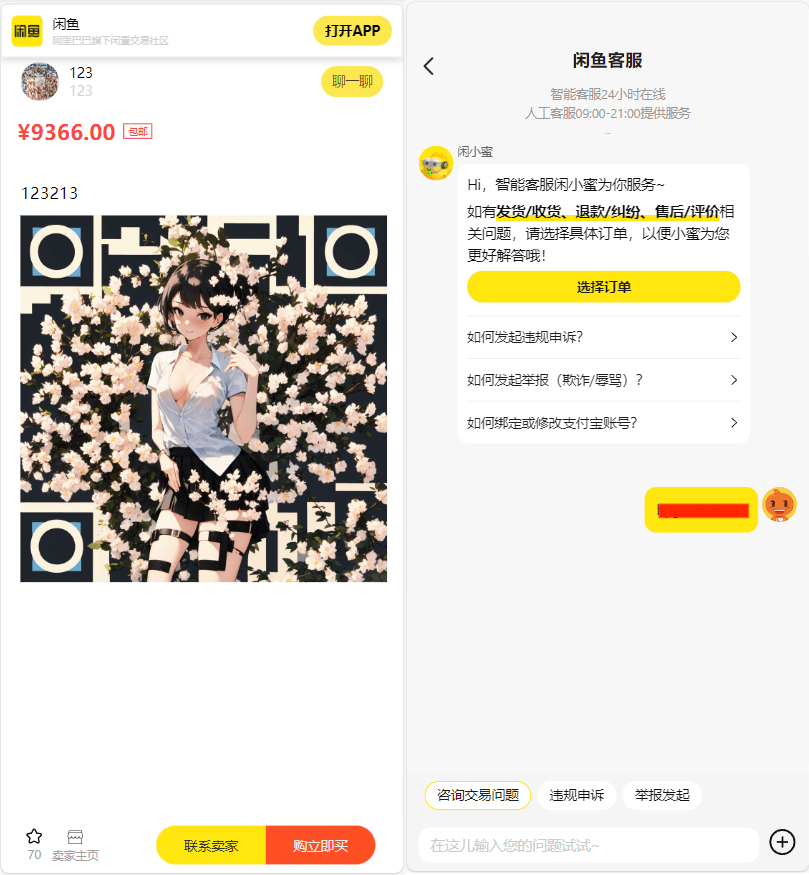
Task: Select the 咨询交易问题 quick tab
Action: point(478,796)
